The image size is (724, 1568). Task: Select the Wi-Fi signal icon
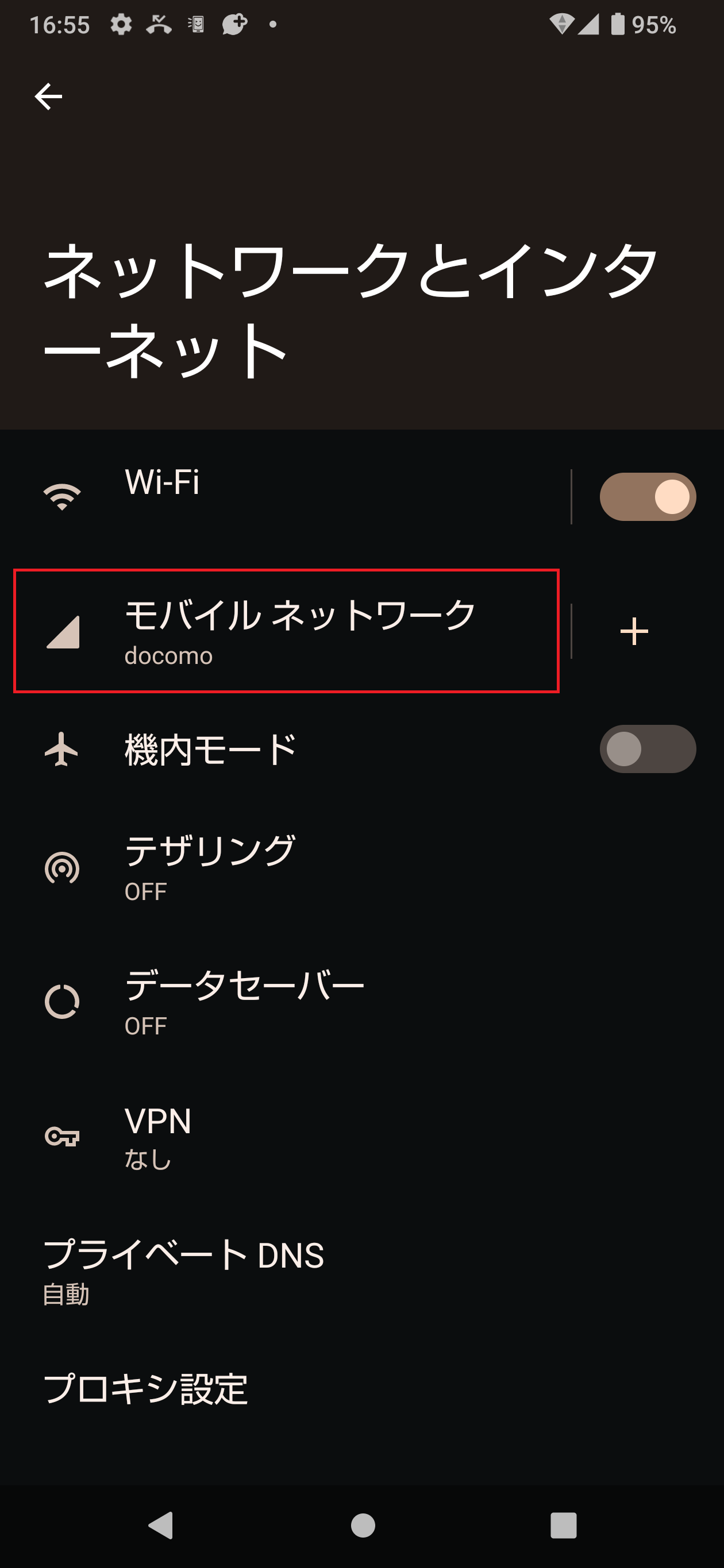(62, 496)
